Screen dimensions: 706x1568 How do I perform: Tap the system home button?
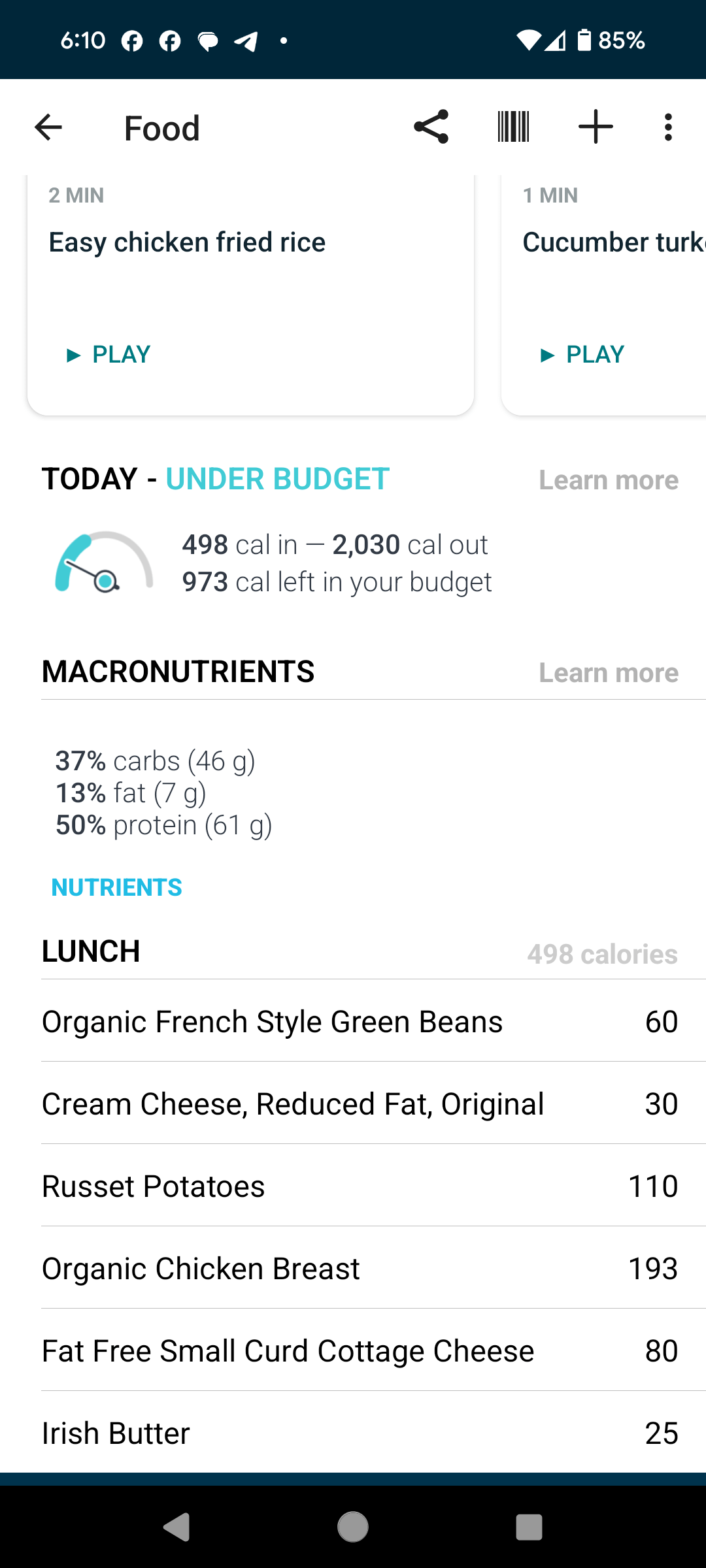(353, 1527)
